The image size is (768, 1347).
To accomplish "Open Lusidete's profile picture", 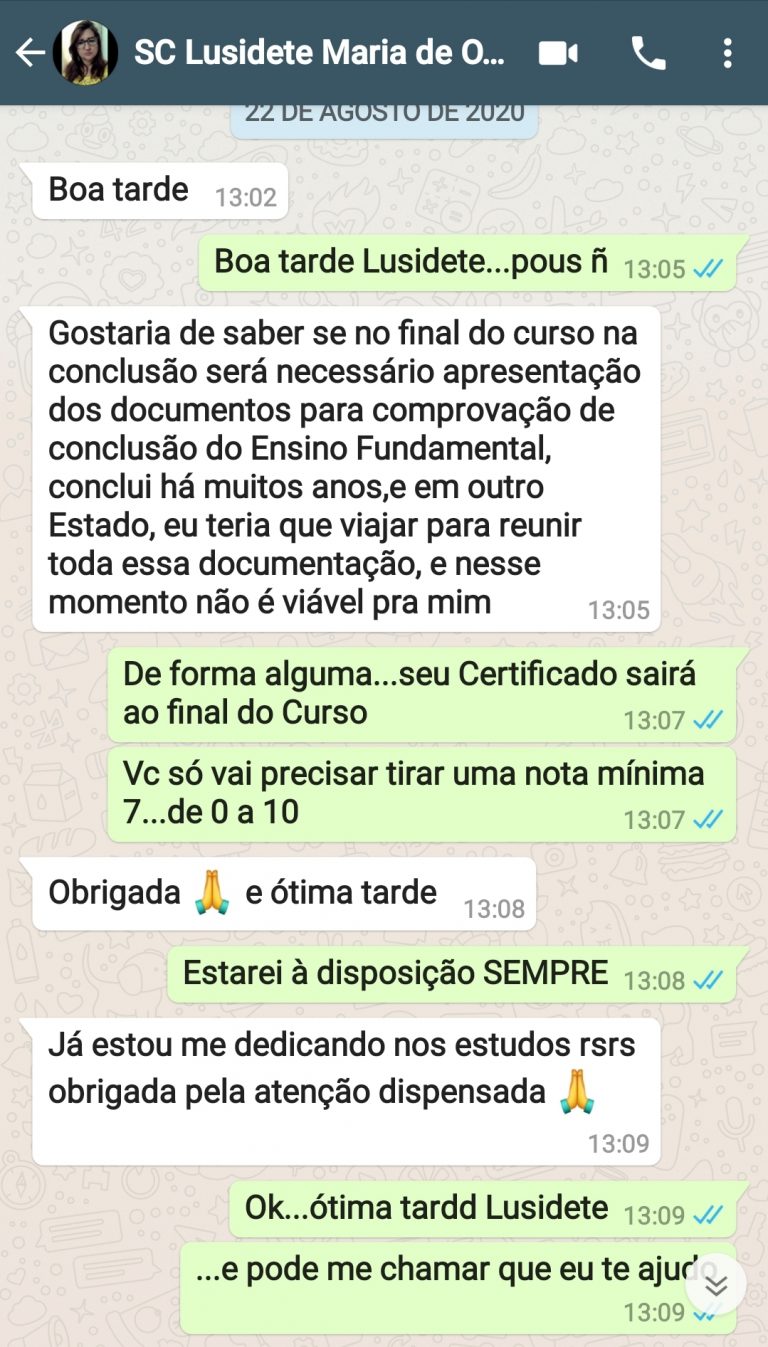I will pos(86,53).
